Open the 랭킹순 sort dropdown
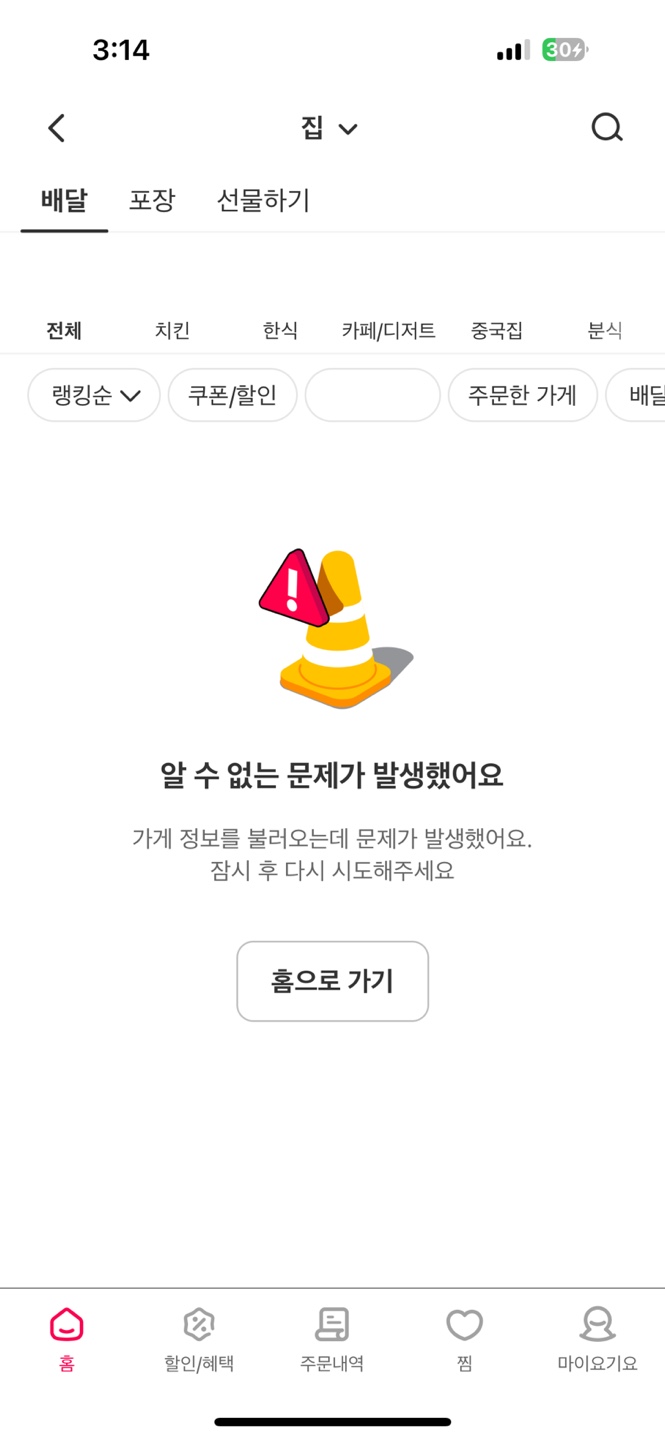Screen dimensions: 665x1440 click(x=94, y=395)
